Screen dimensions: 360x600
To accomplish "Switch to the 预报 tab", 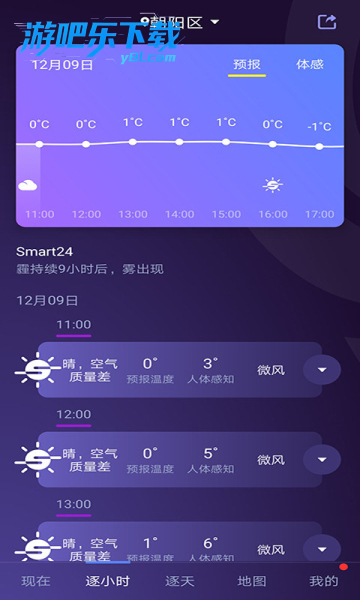I will (x=247, y=64).
